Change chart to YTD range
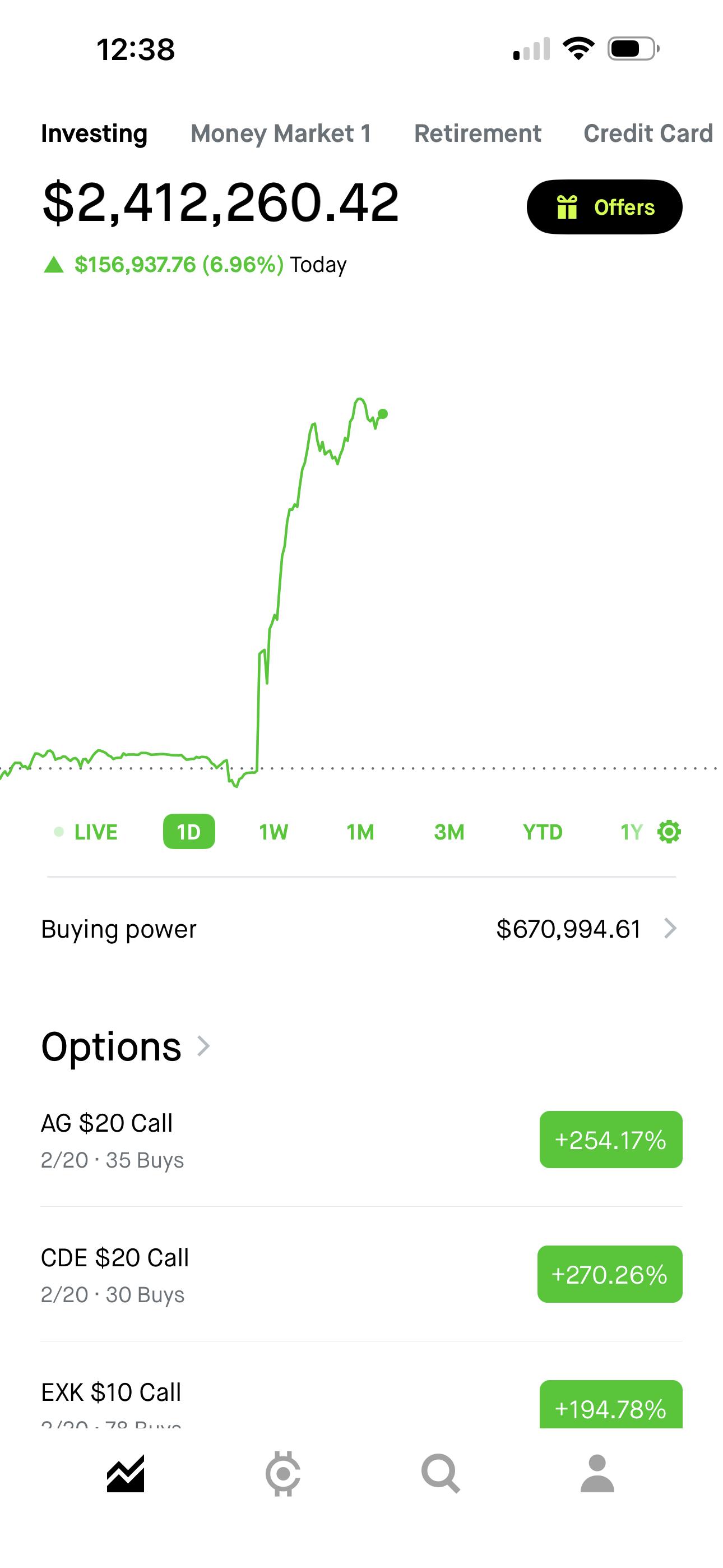 (543, 832)
